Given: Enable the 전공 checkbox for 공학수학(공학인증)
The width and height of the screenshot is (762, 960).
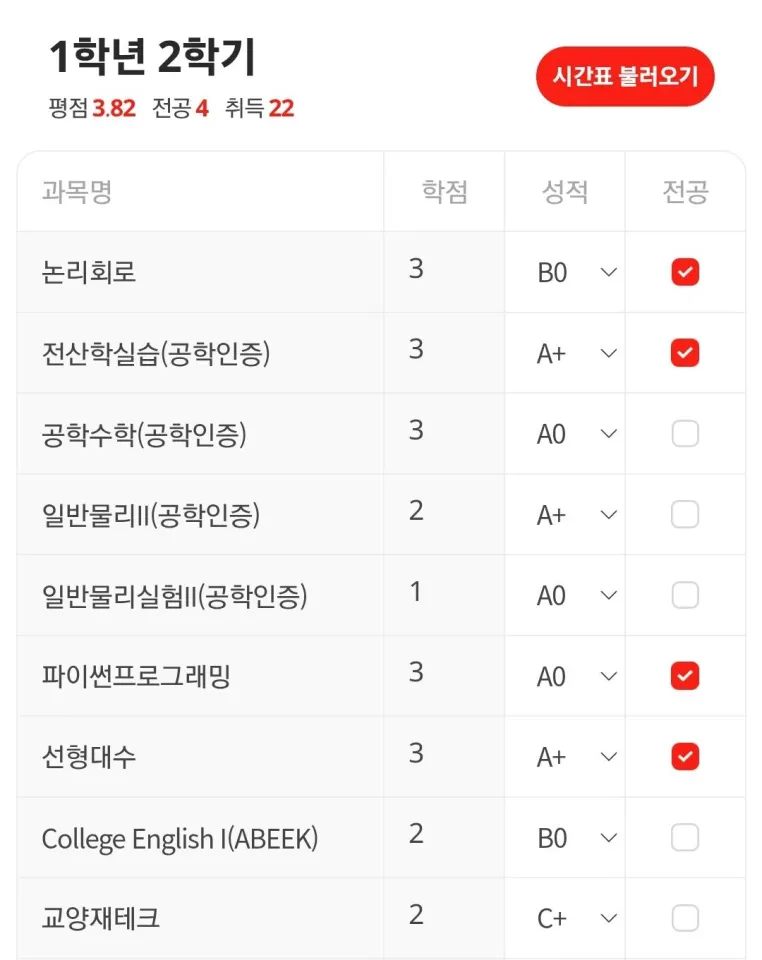Looking at the screenshot, I should tap(684, 433).
